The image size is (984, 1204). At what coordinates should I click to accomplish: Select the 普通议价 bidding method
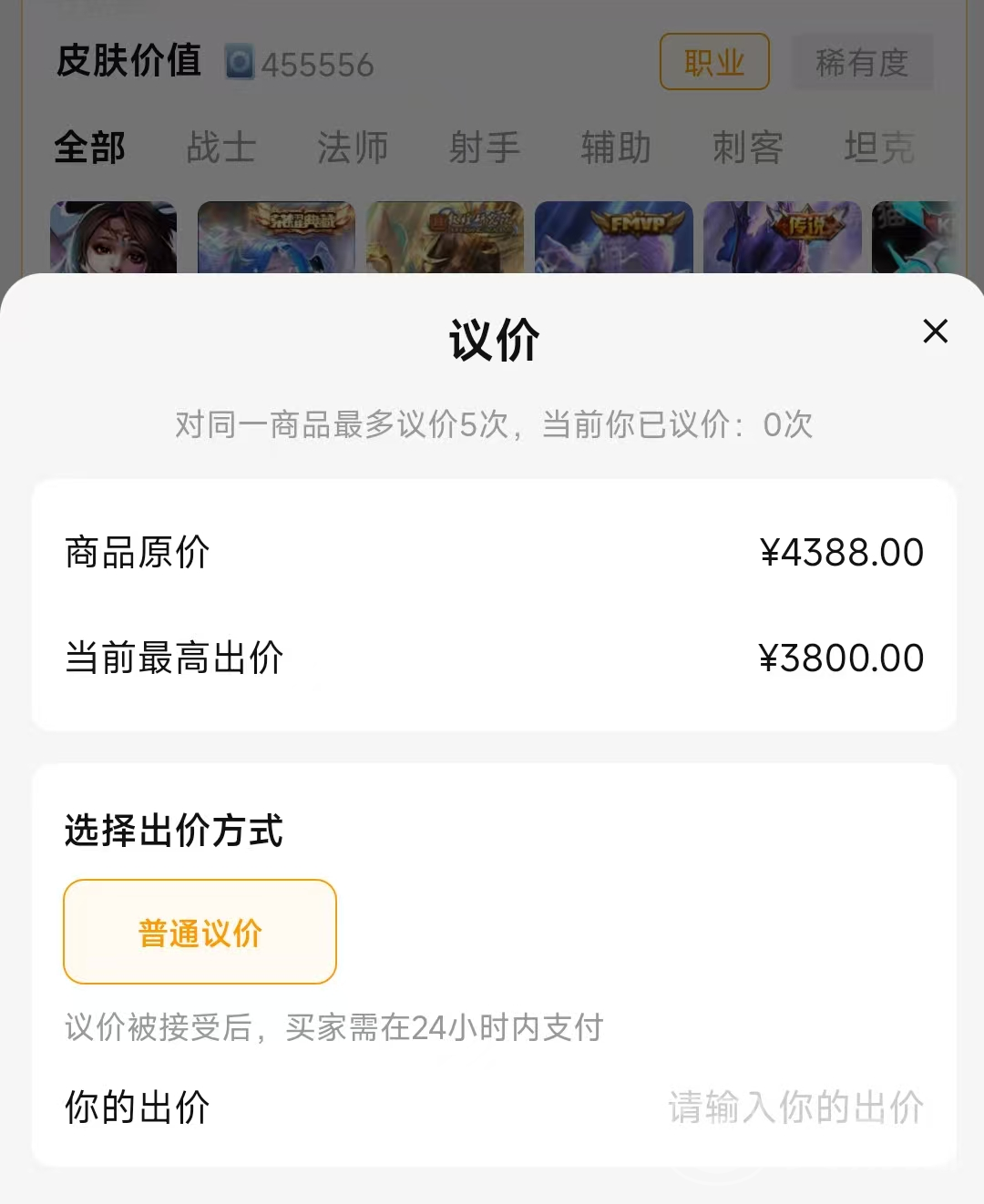[x=200, y=932]
